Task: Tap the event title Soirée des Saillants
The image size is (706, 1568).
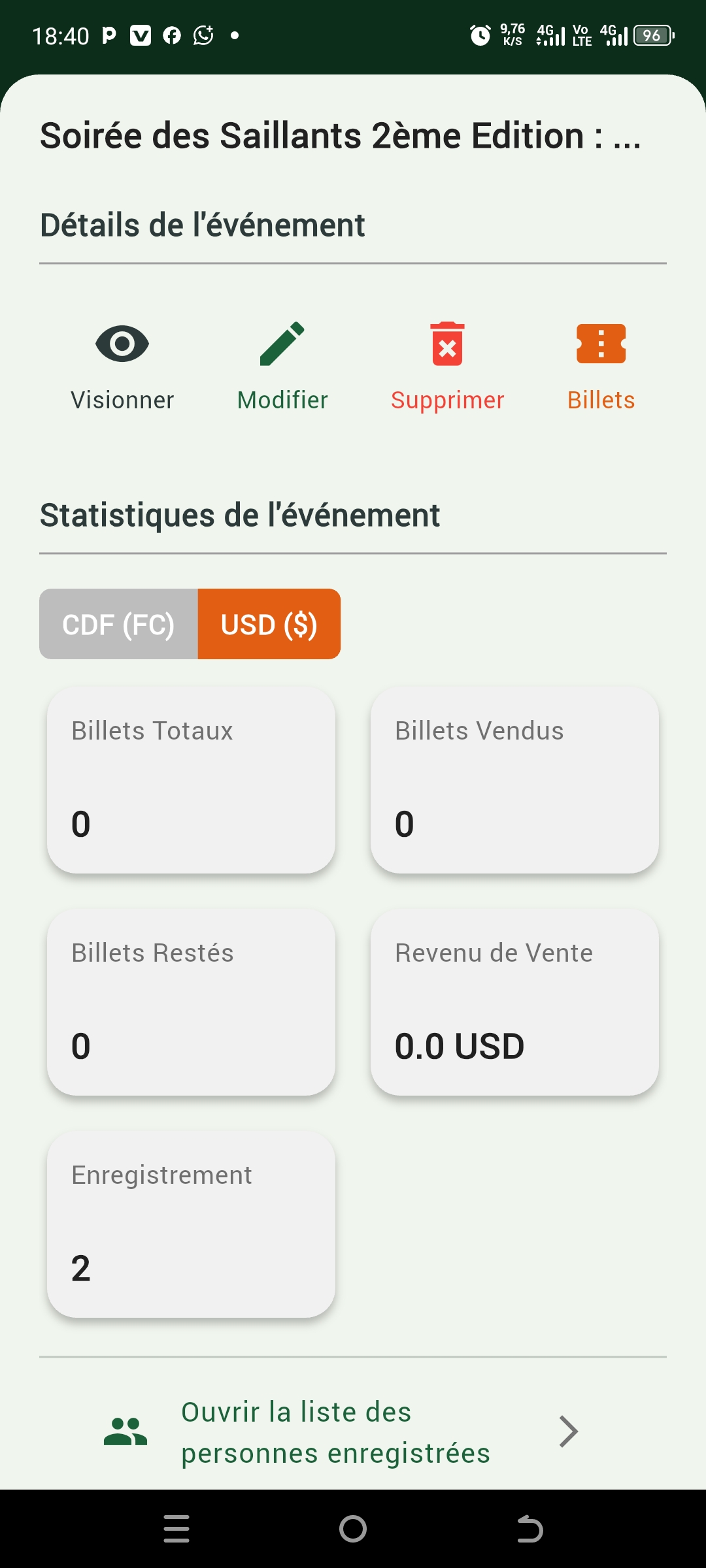Action: (340, 135)
